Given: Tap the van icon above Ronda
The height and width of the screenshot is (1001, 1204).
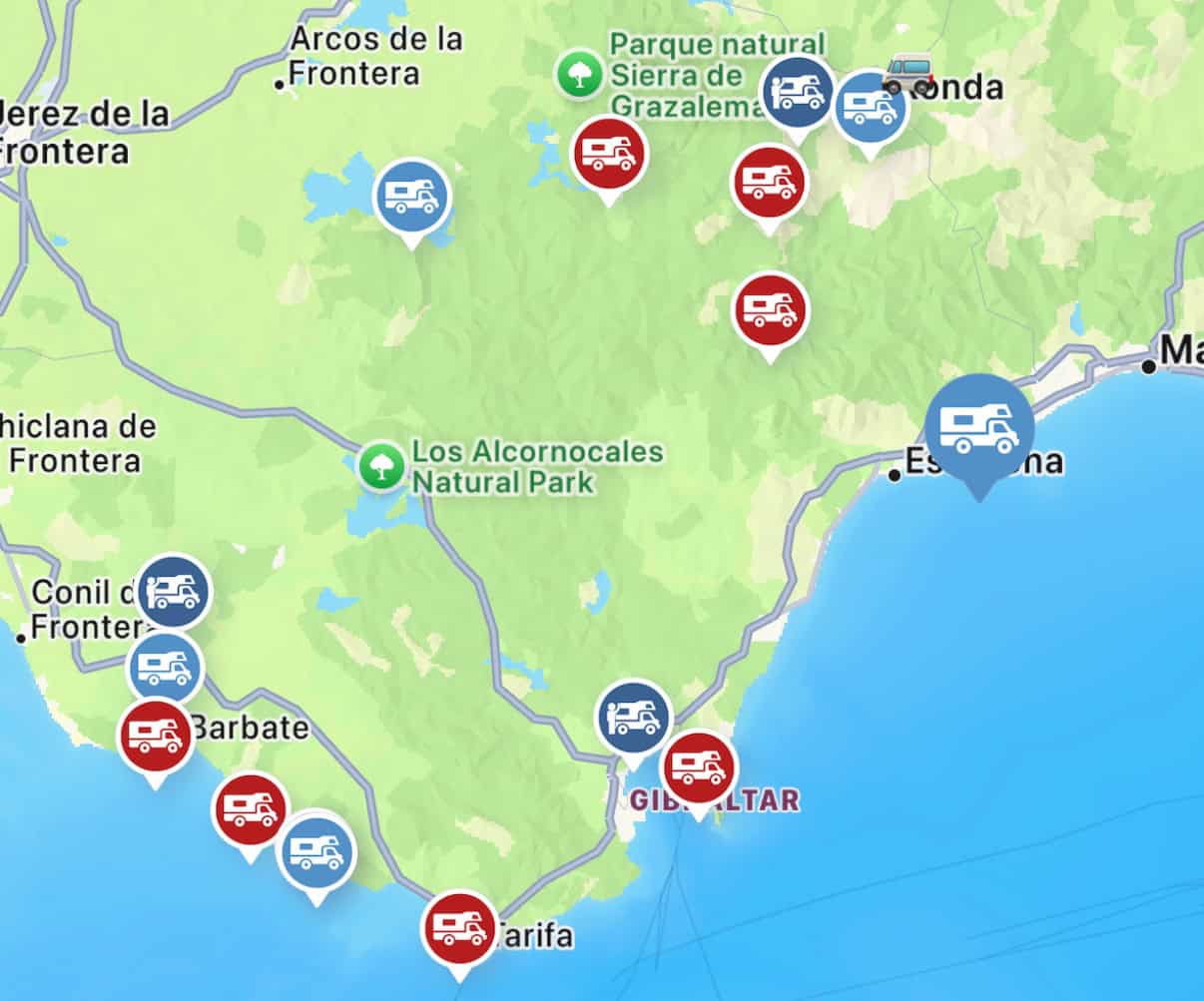Looking at the screenshot, I should coord(908,74).
